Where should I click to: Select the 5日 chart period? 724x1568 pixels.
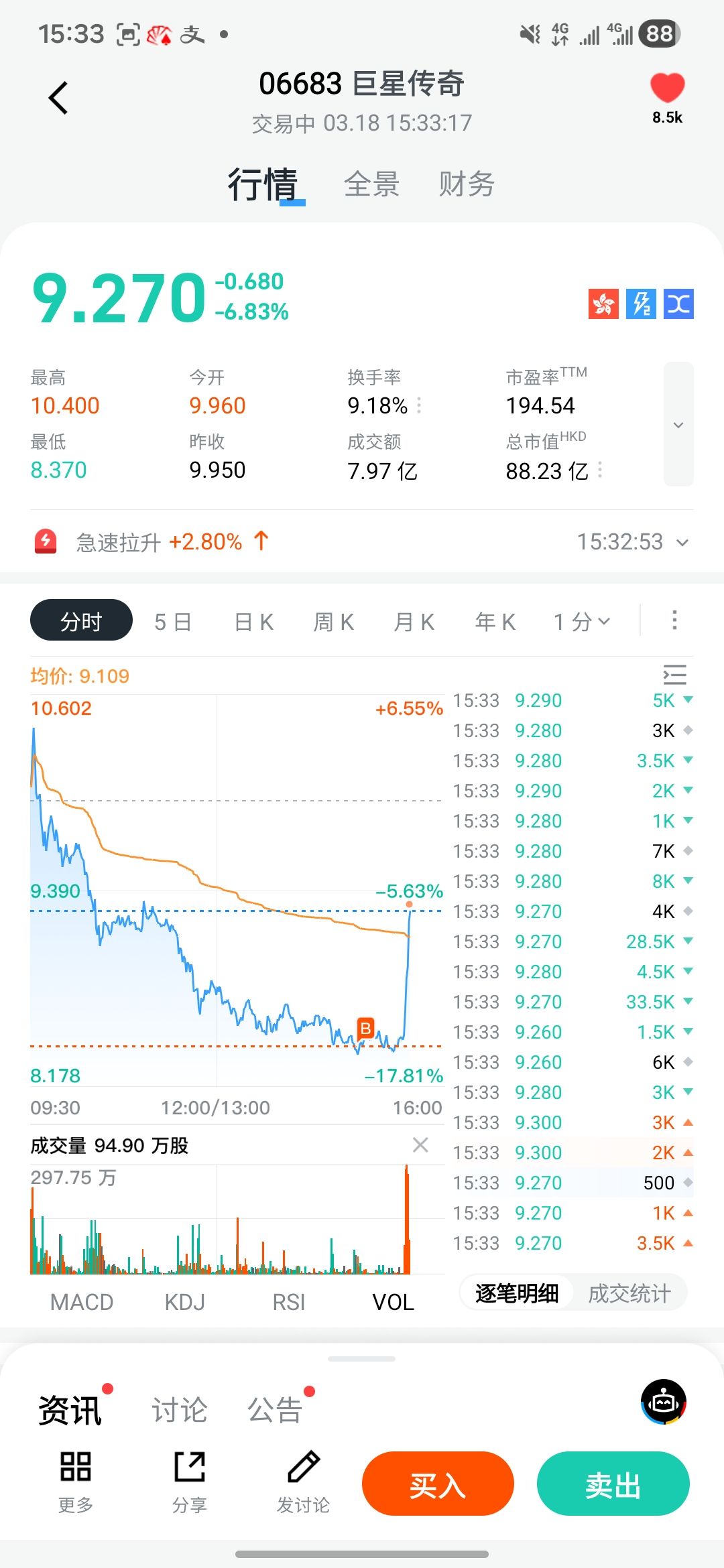173,622
